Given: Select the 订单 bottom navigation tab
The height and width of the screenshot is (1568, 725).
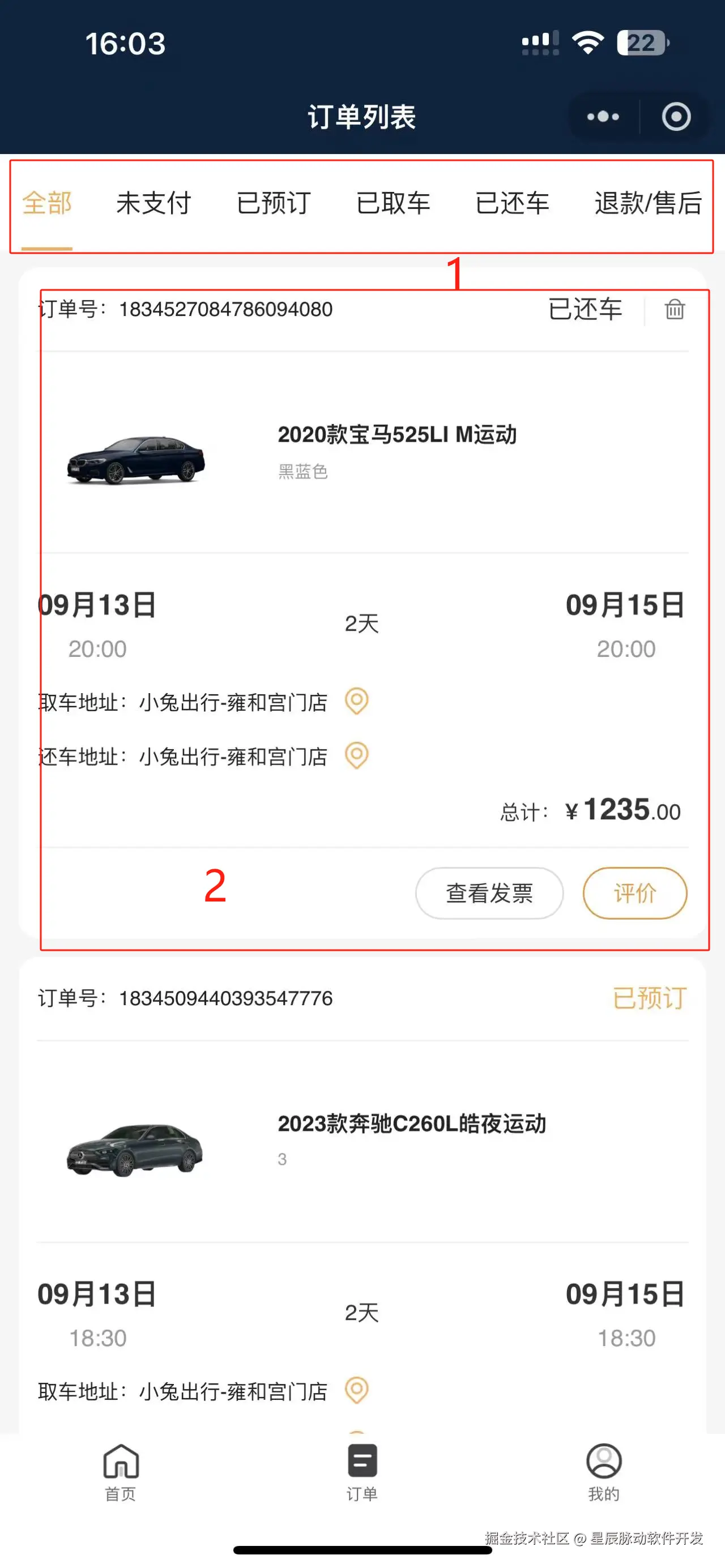Looking at the screenshot, I should [362, 1472].
